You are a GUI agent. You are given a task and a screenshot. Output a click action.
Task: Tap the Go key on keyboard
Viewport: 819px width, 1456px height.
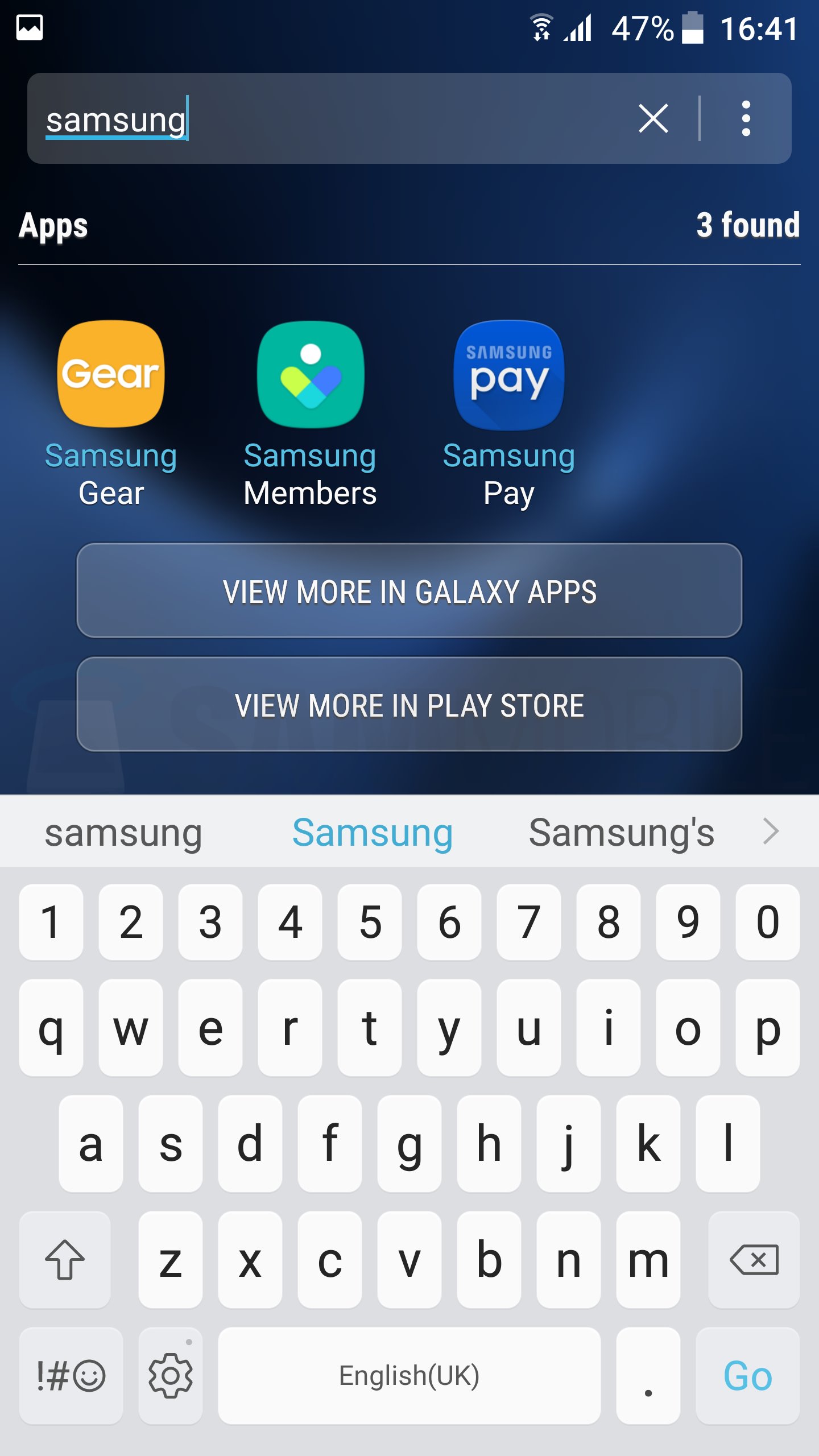click(x=747, y=1376)
